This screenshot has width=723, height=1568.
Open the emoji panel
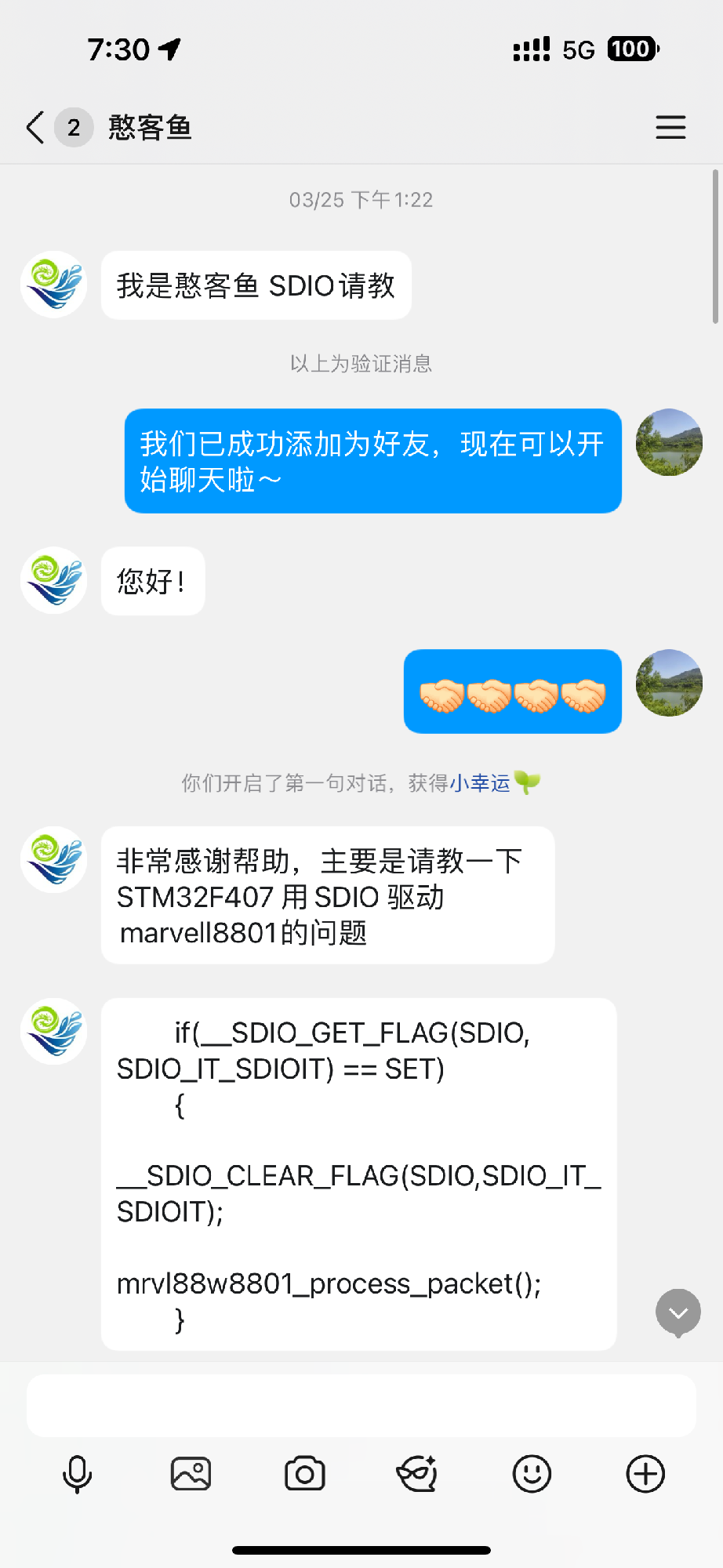(532, 1474)
